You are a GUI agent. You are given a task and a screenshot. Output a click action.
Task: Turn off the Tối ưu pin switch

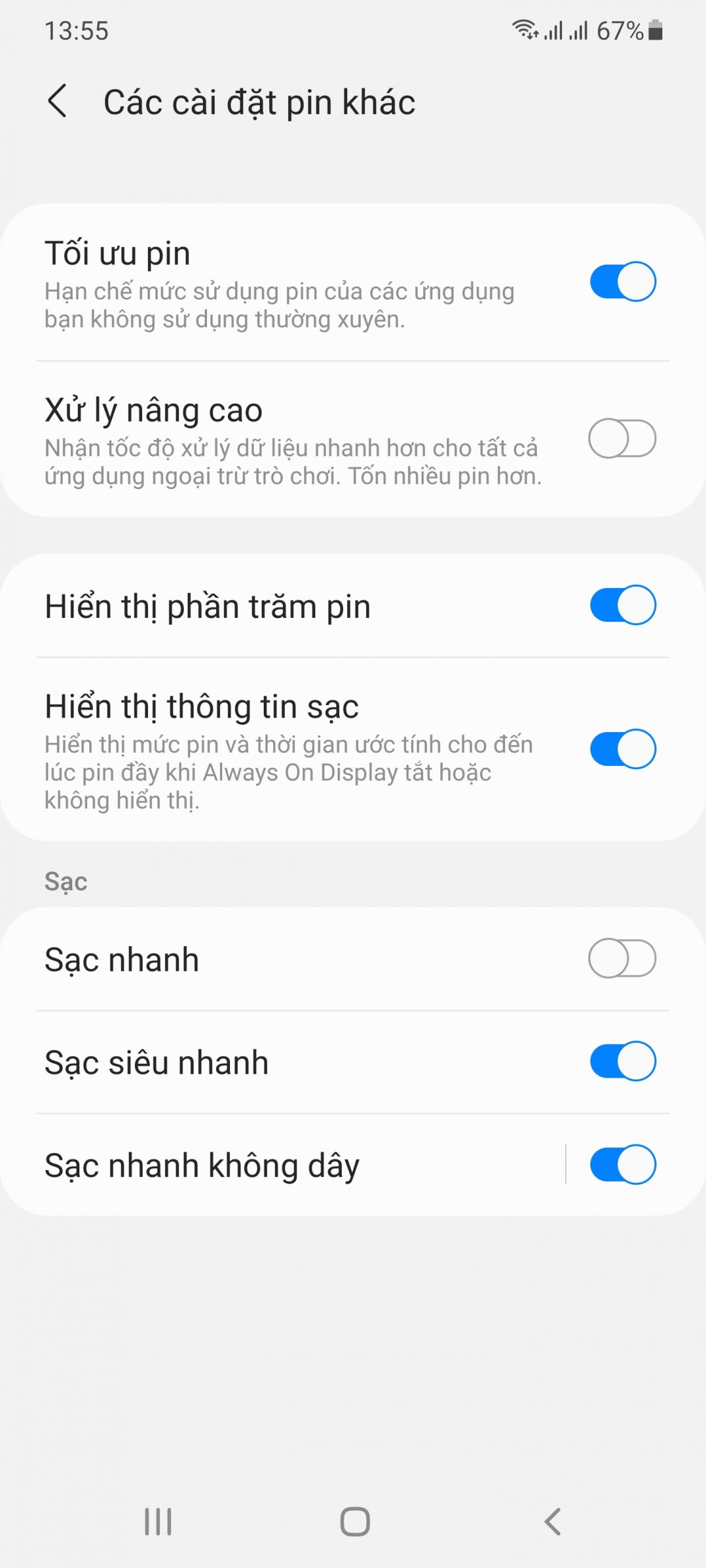[622, 281]
